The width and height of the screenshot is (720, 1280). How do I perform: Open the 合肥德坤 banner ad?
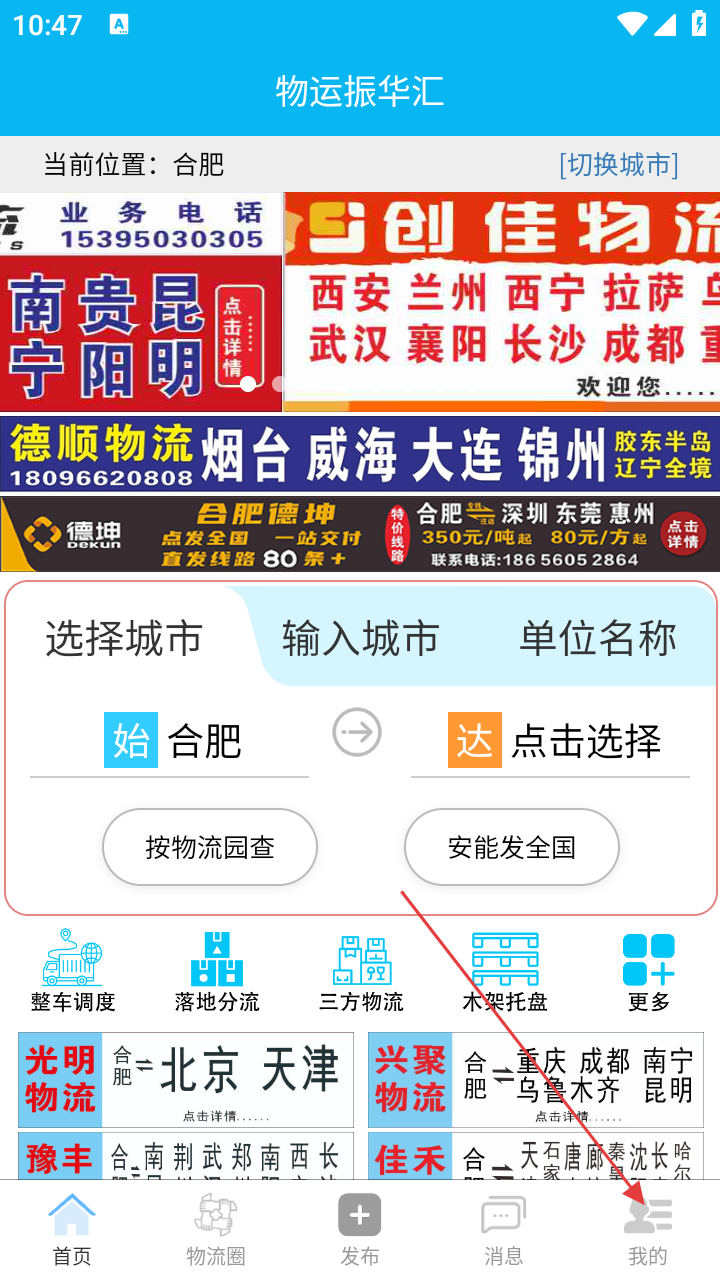point(360,534)
